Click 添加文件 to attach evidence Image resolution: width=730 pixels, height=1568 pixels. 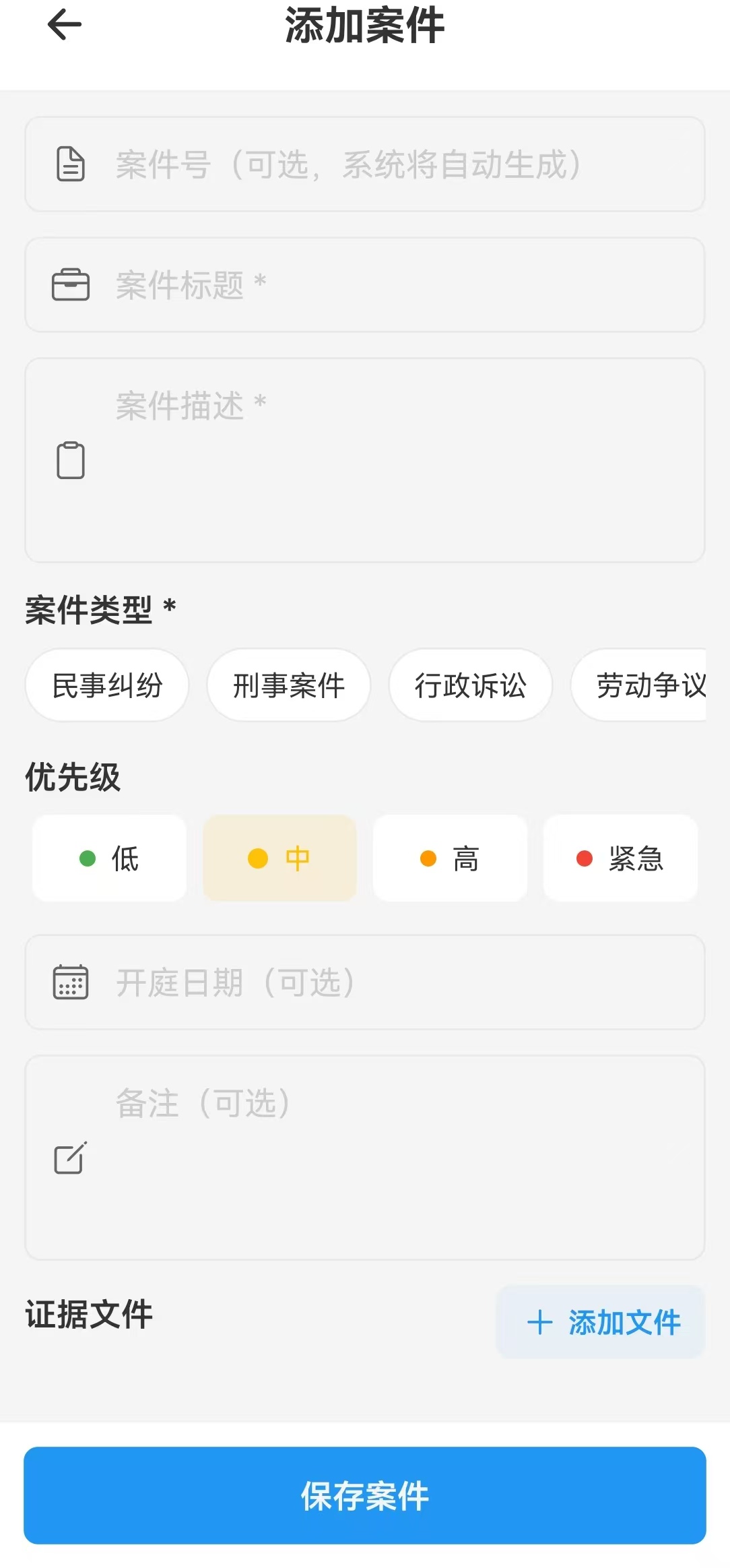[x=600, y=1321]
